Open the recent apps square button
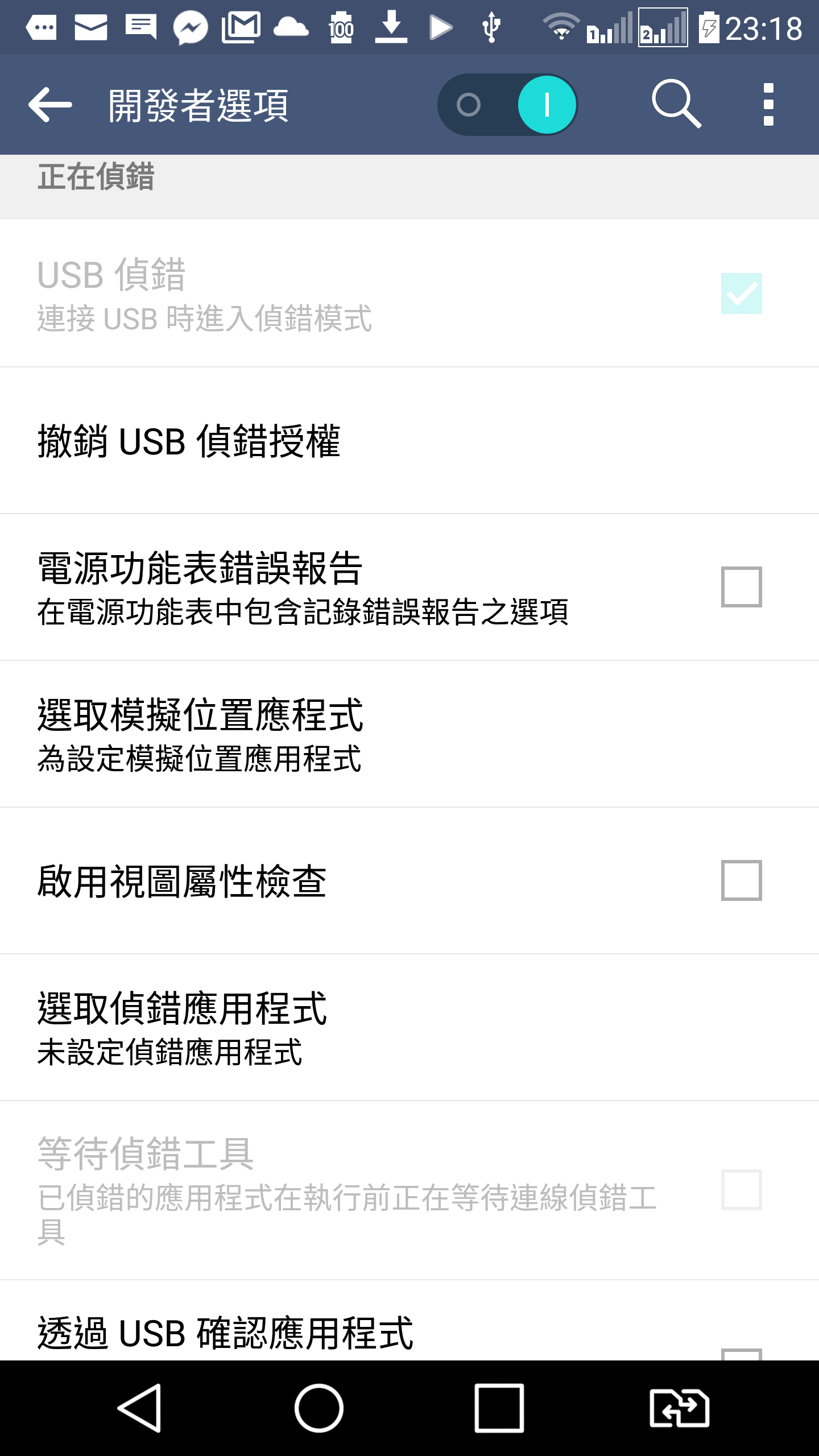 (x=499, y=1408)
